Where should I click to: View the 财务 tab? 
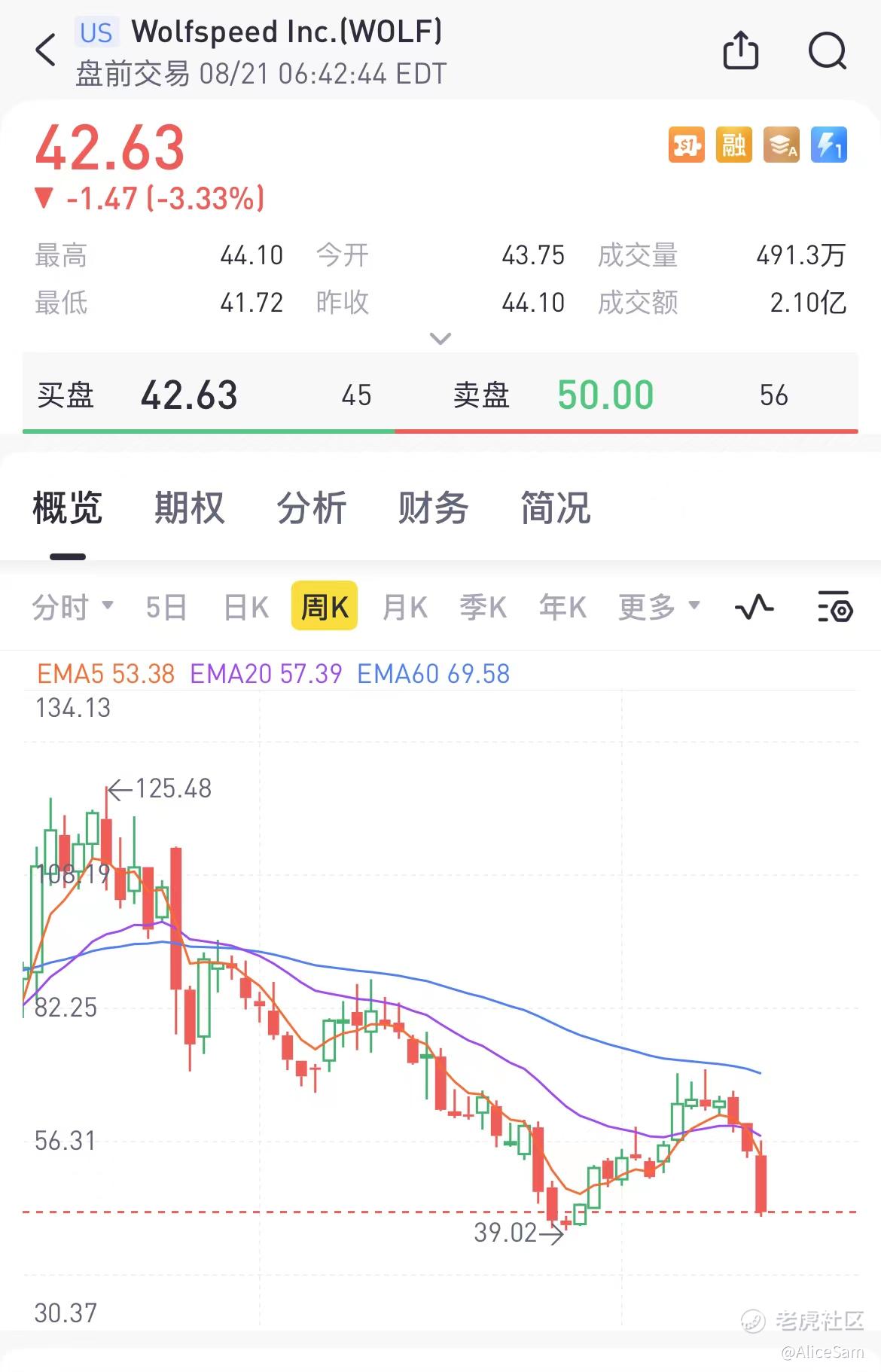433,508
